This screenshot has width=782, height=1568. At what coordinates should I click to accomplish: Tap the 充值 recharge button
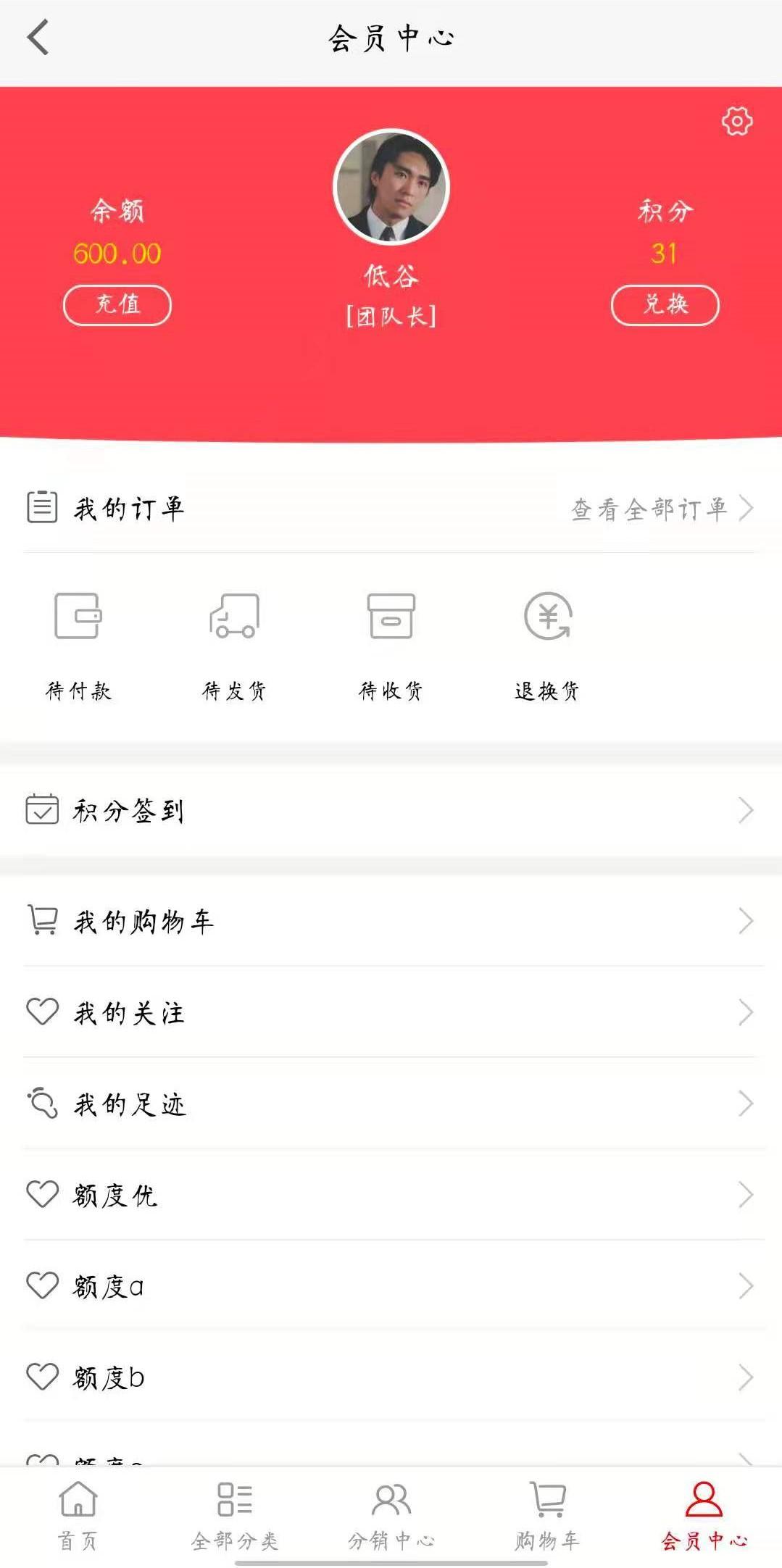[117, 305]
